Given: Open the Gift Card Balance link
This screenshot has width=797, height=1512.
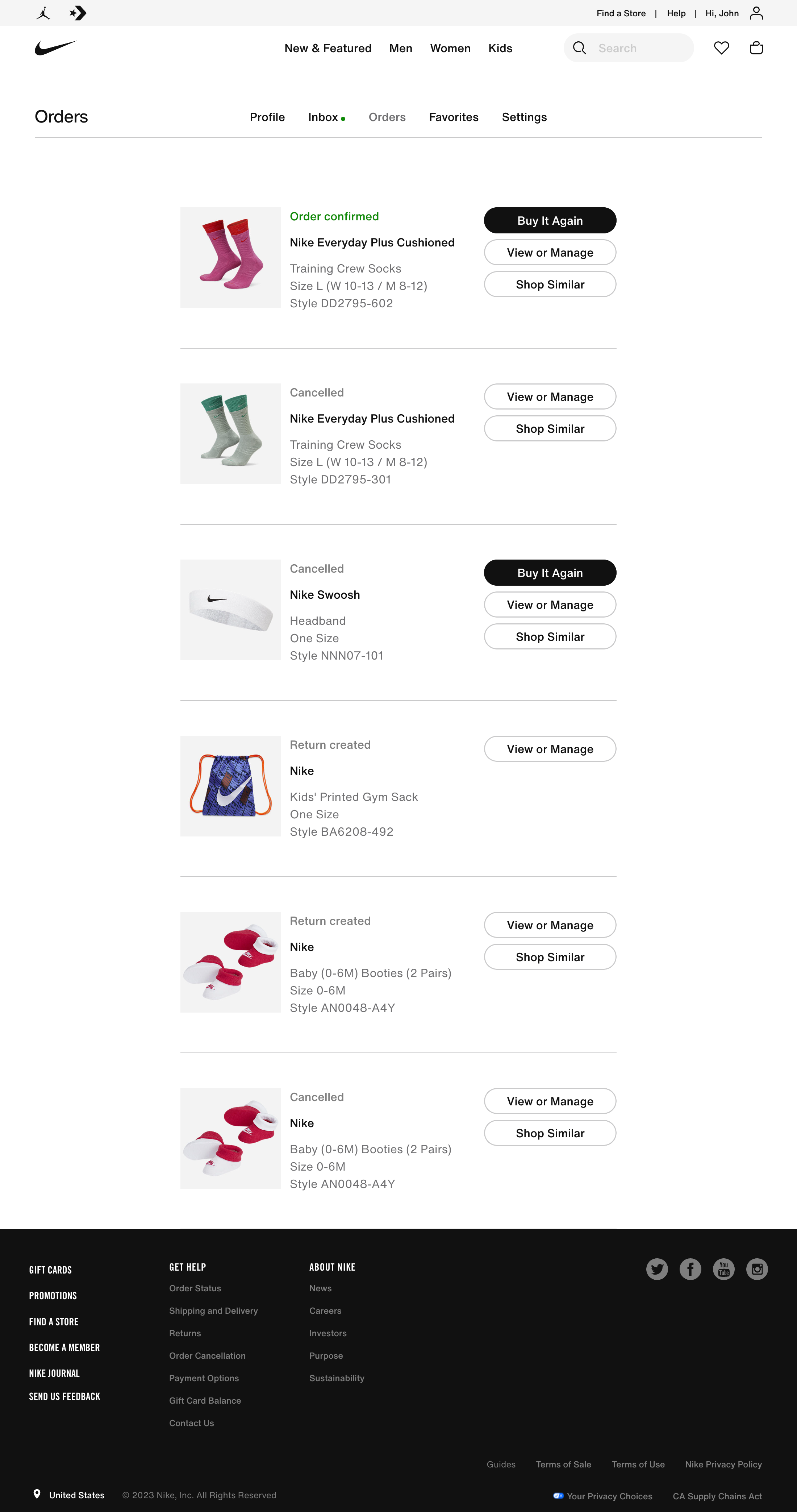Looking at the screenshot, I should click(x=205, y=1400).
